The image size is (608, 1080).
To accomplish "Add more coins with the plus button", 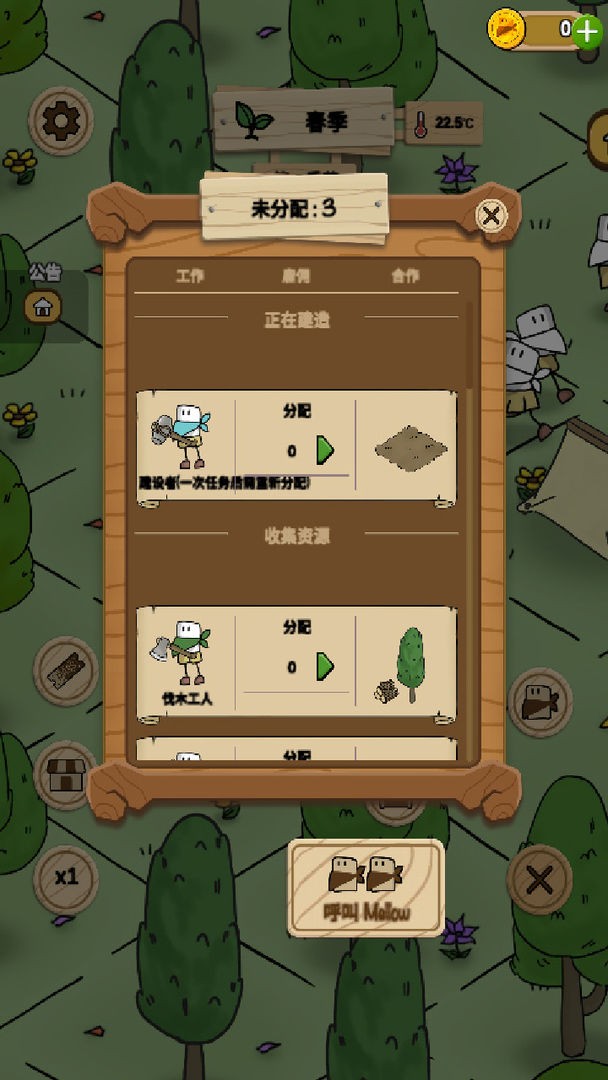I will (x=588, y=30).
